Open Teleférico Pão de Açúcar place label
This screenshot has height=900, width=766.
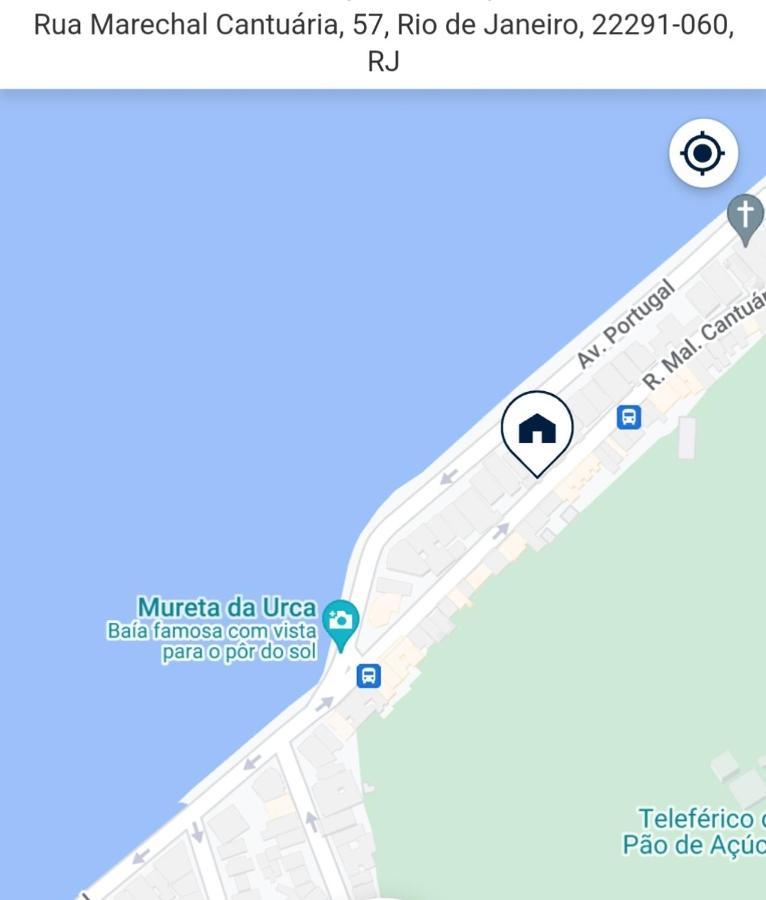[x=695, y=831]
